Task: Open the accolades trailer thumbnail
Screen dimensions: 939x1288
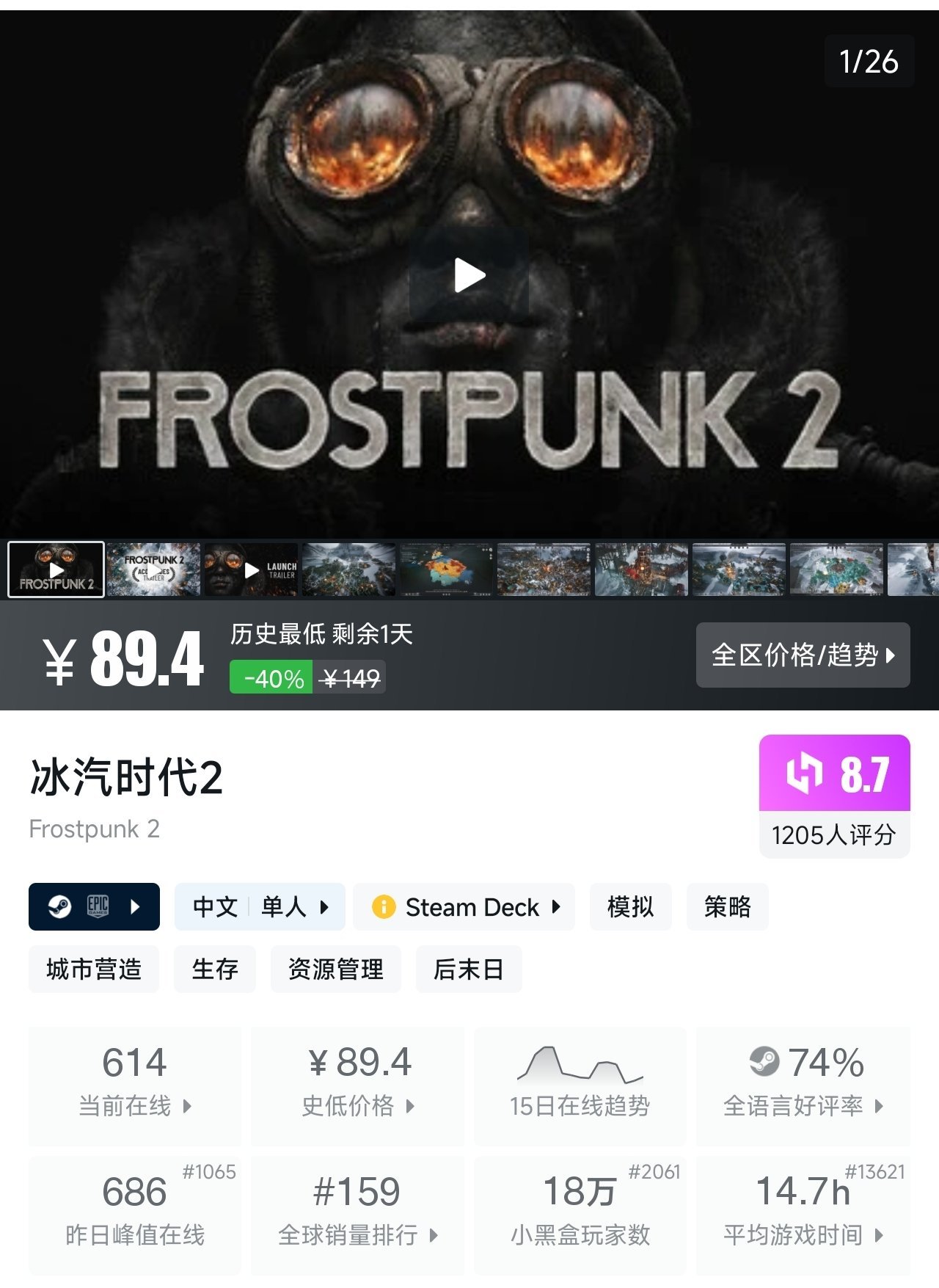Action: click(153, 570)
